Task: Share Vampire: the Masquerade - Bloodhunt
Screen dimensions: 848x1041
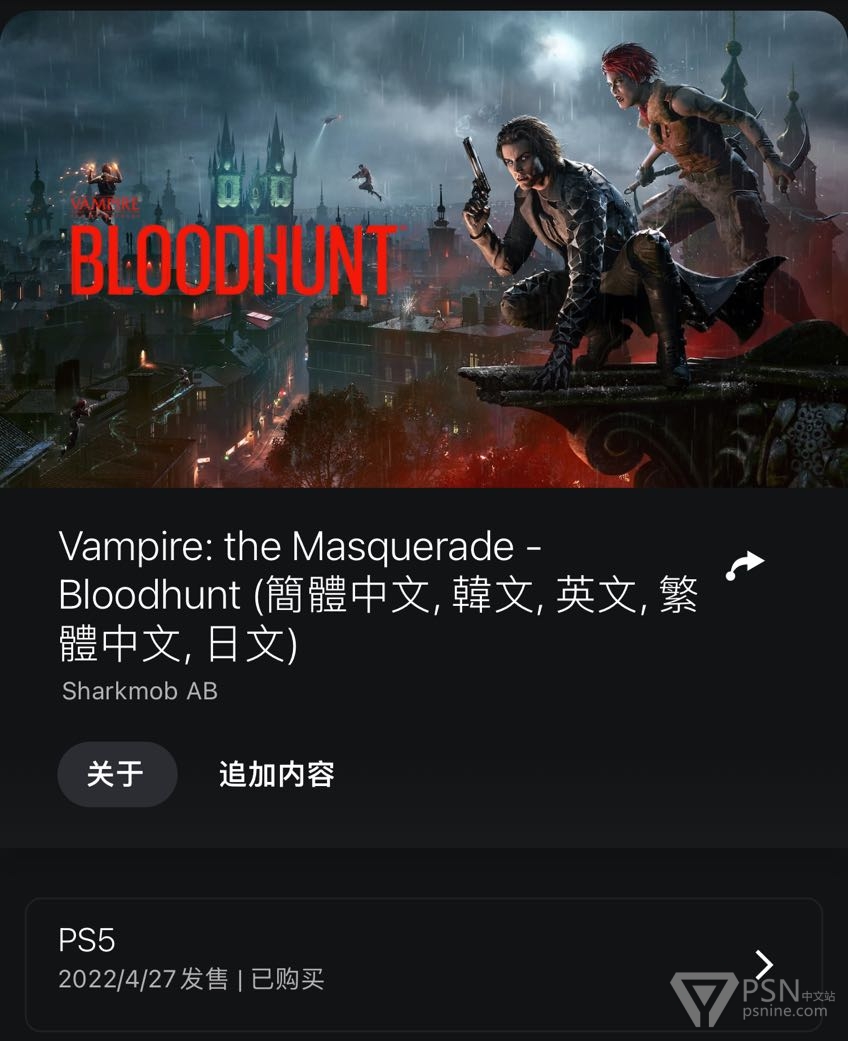Action: pos(744,565)
